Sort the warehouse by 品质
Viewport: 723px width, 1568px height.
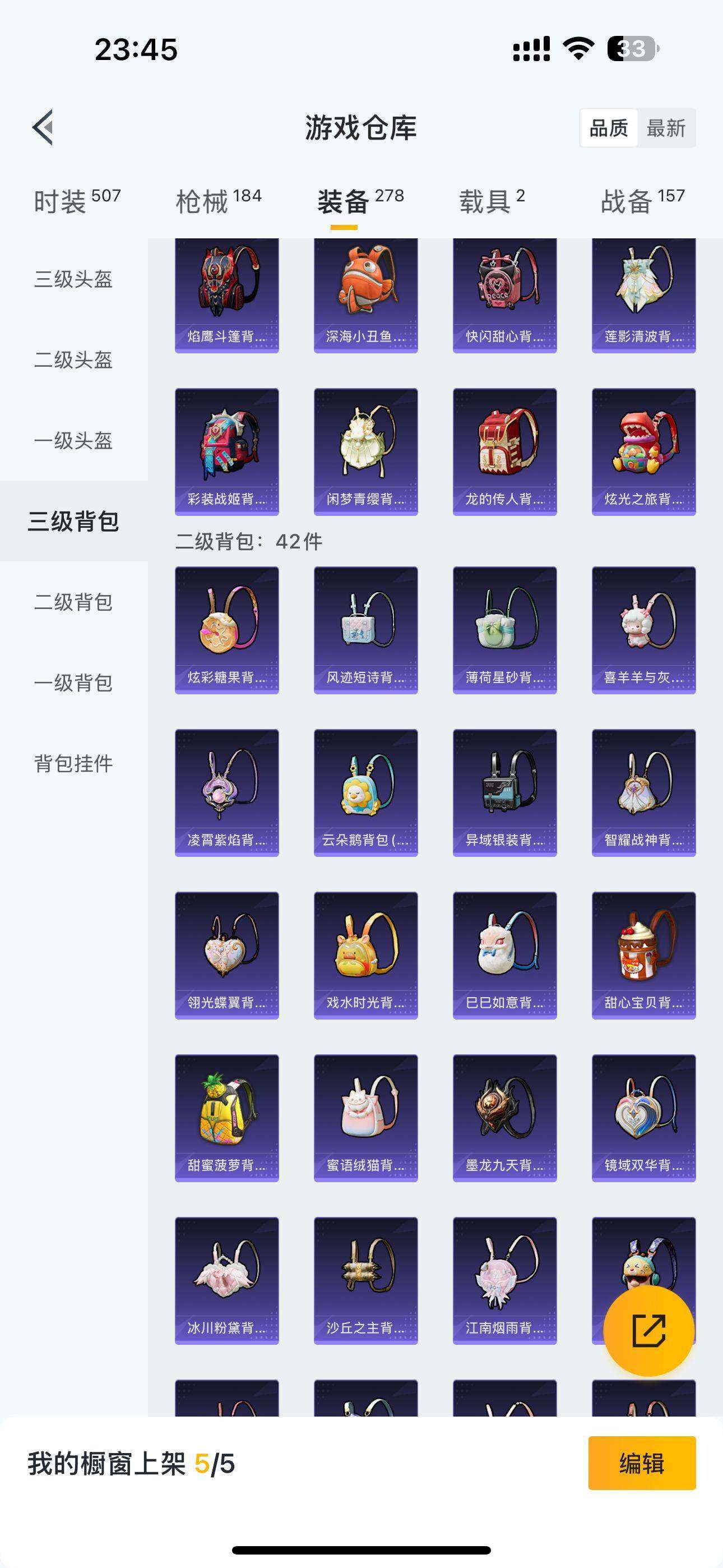(x=609, y=128)
